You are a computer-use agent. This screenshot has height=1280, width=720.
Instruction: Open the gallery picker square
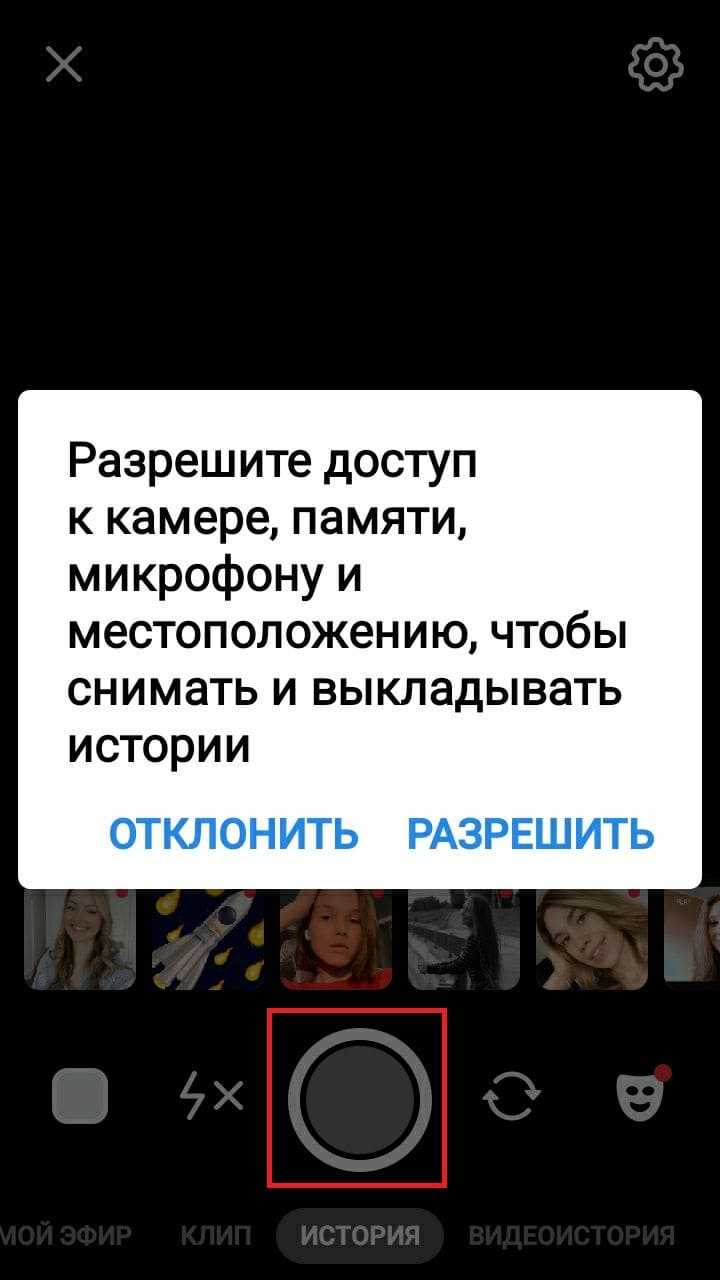coord(79,1096)
